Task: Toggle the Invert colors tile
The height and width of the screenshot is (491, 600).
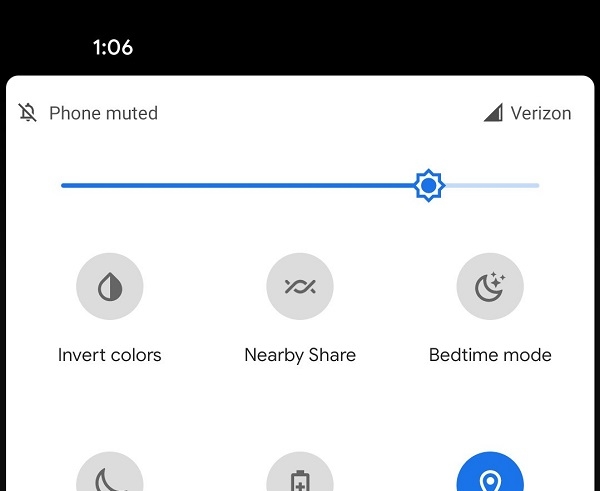Action: click(x=110, y=288)
